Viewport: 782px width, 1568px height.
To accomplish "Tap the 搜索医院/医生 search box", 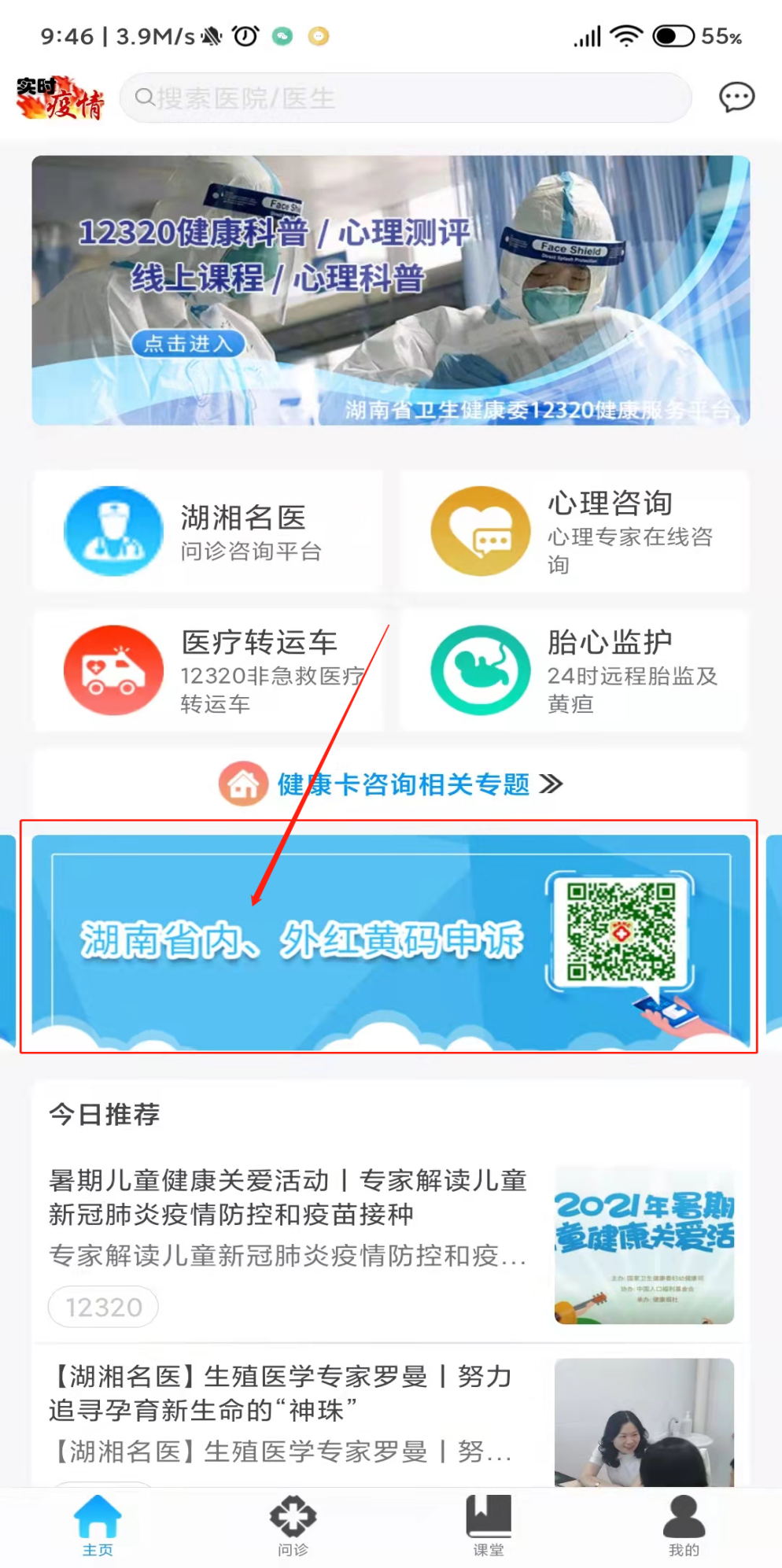I will (x=405, y=98).
